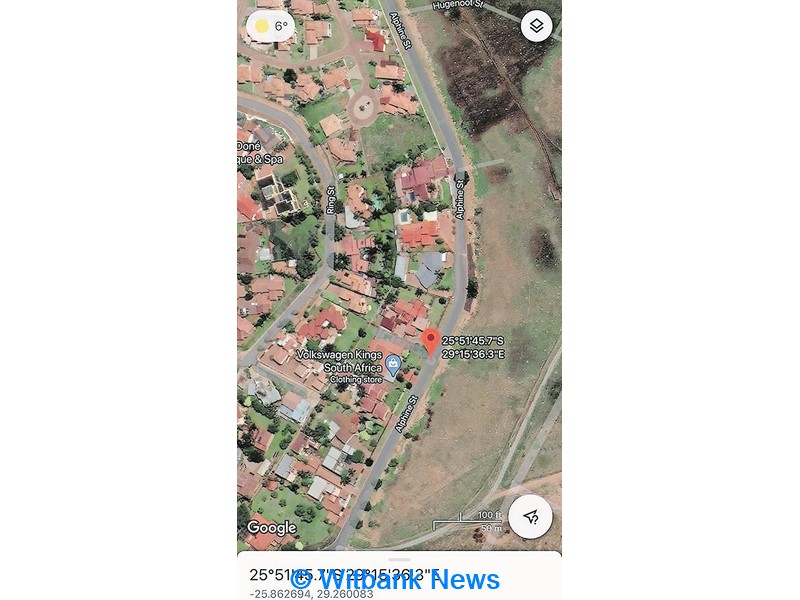Image resolution: width=800 pixels, height=600 pixels.
Task: Open Volkswagen Kings South Africa store marker
Action: [x=394, y=365]
